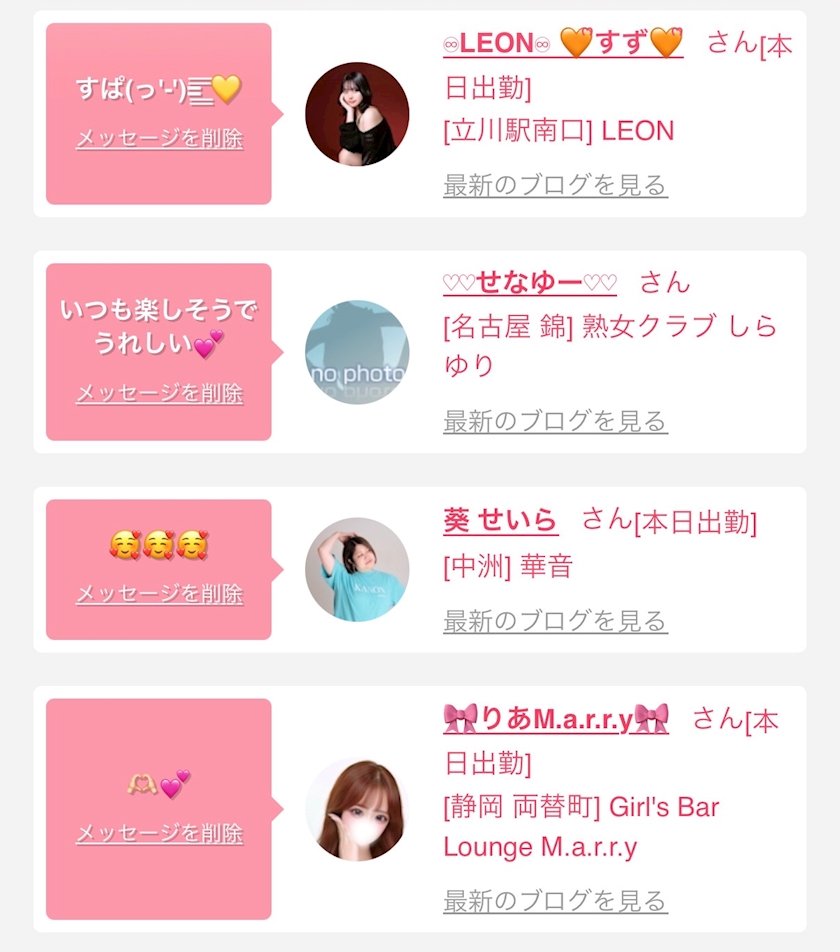
Task: Open せなゆー's profile name link
Action: click(530, 282)
